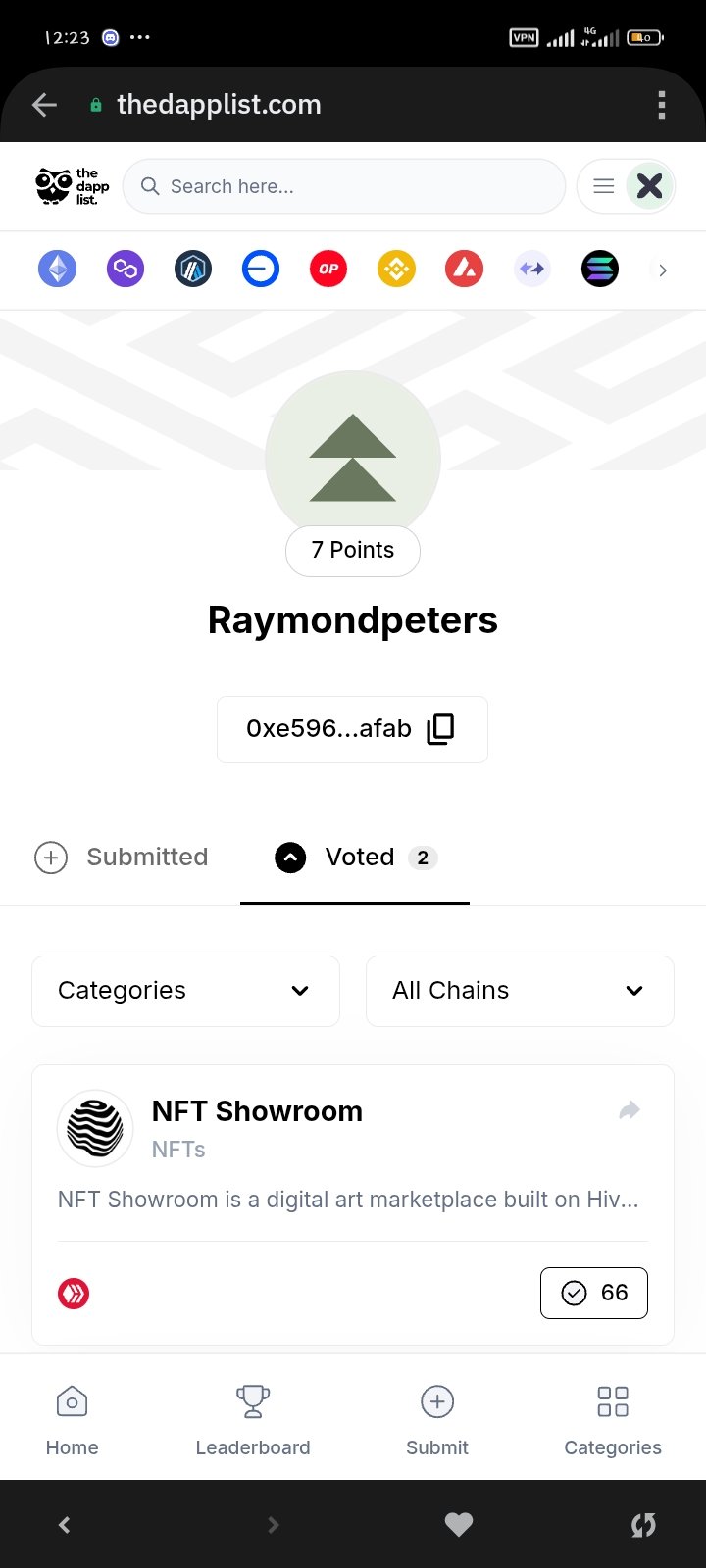
Task: Select the Ethereum chain icon
Action: [x=57, y=269]
